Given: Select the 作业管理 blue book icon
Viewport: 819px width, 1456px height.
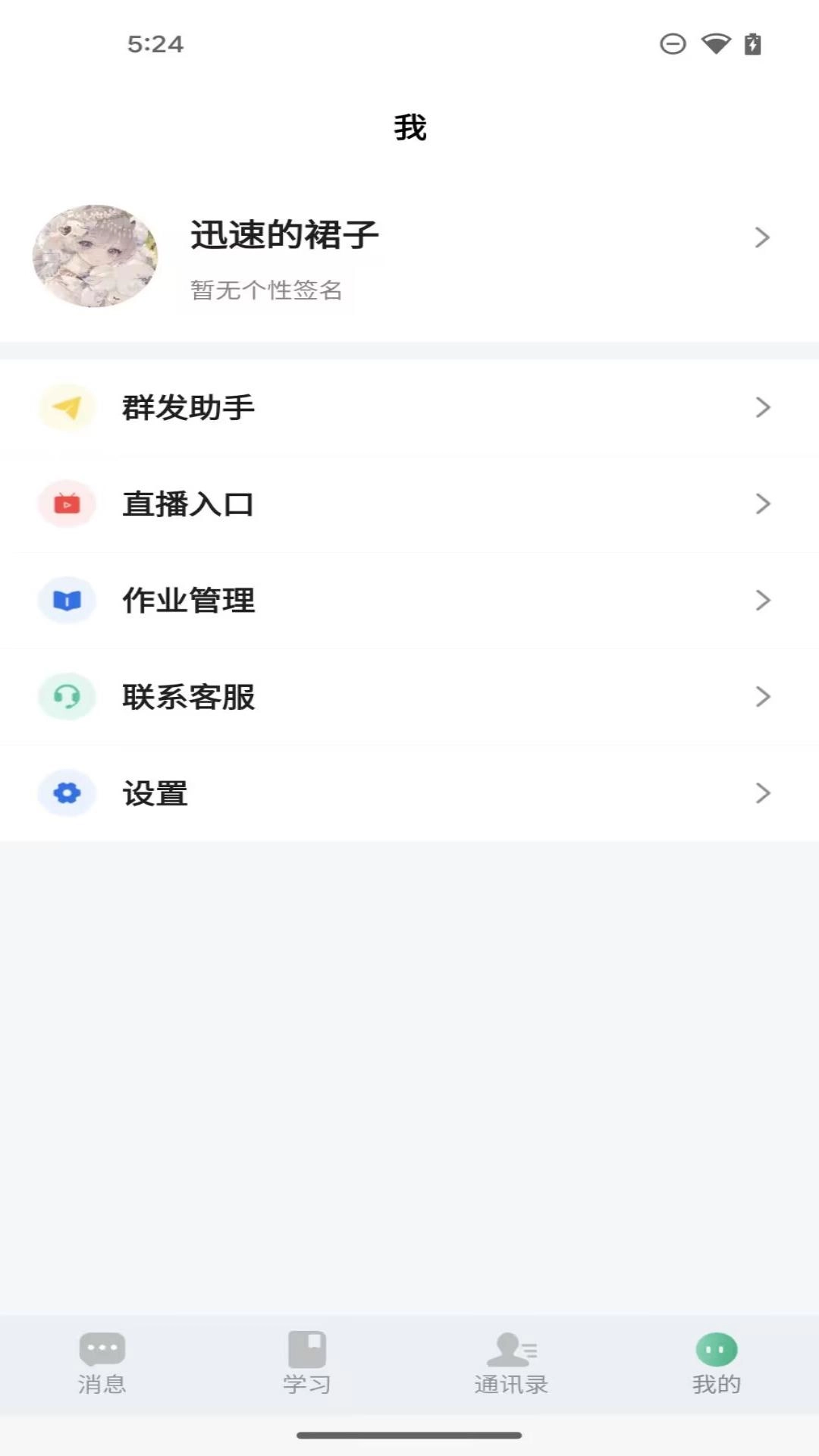Looking at the screenshot, I should pos(67,600).
